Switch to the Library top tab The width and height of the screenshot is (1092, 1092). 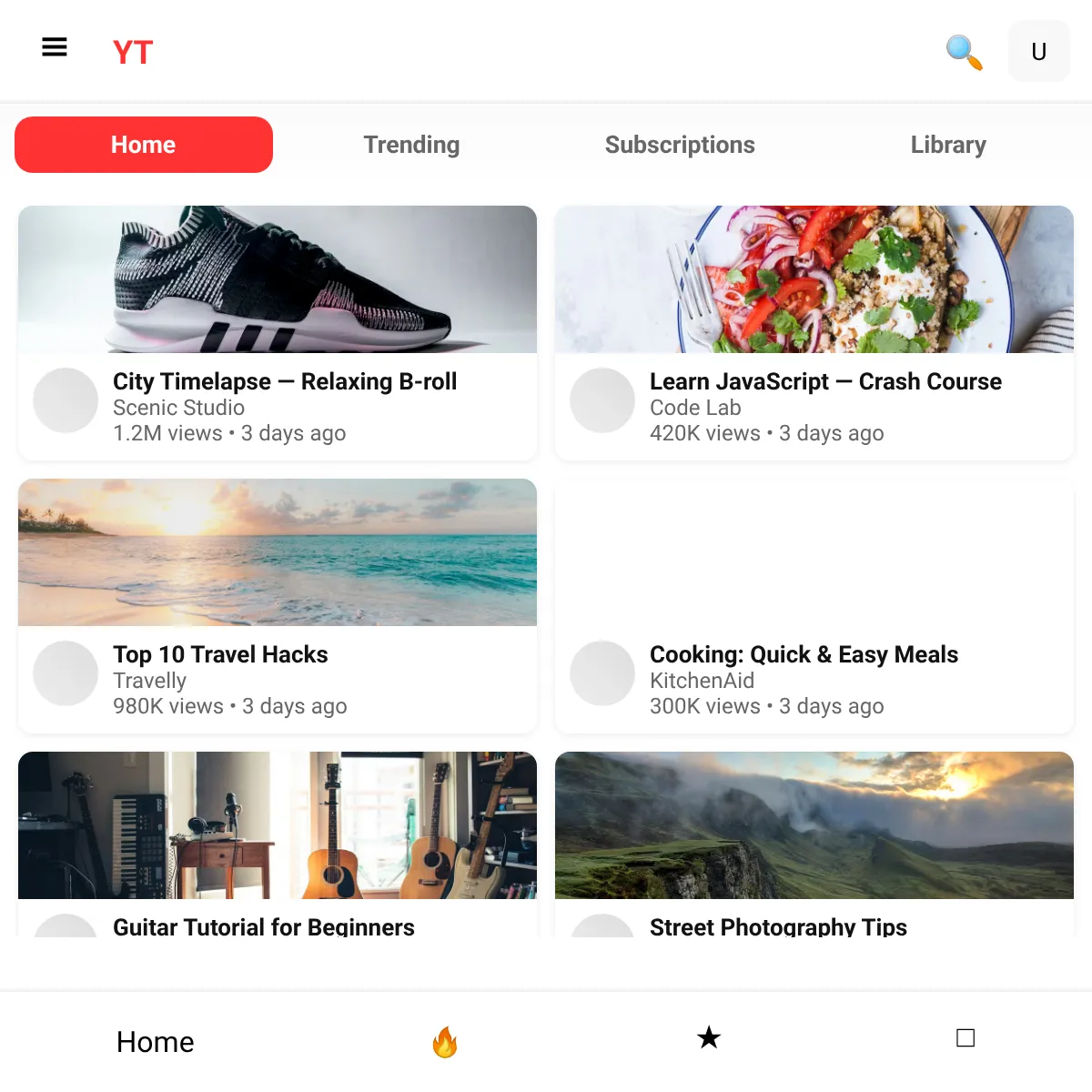pyautogui.click(x=948, y=145)
